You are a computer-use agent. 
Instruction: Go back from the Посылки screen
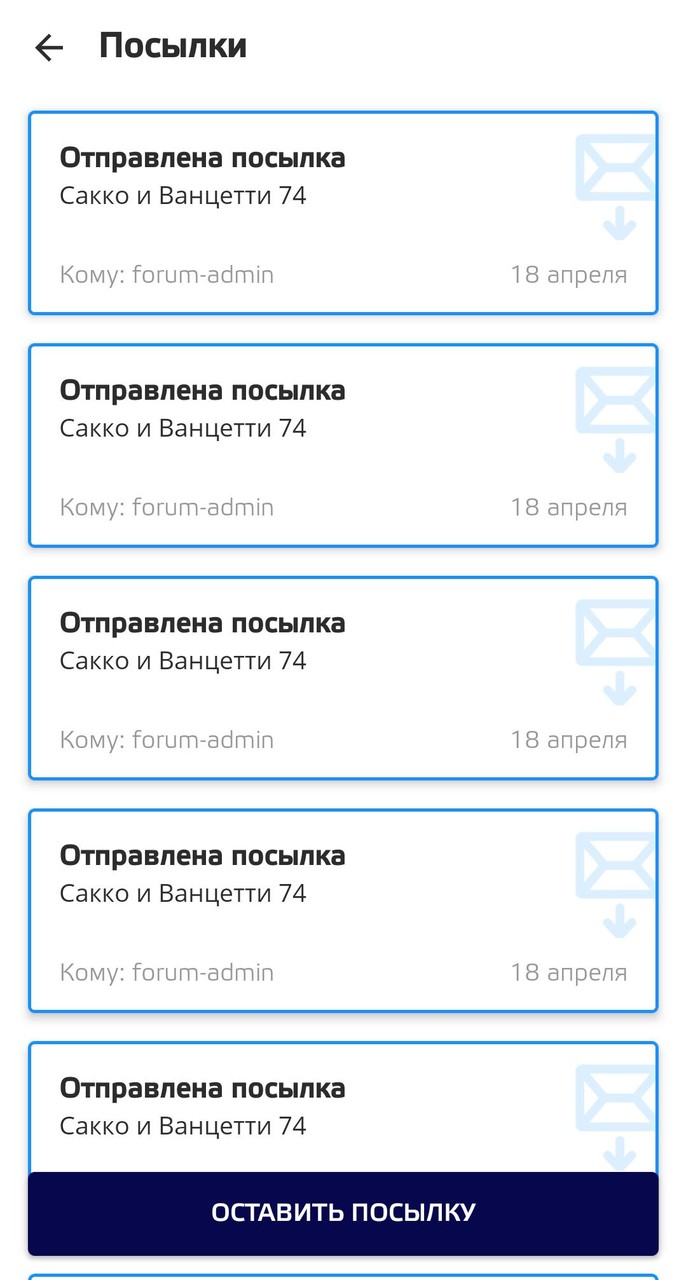[49, 47]
